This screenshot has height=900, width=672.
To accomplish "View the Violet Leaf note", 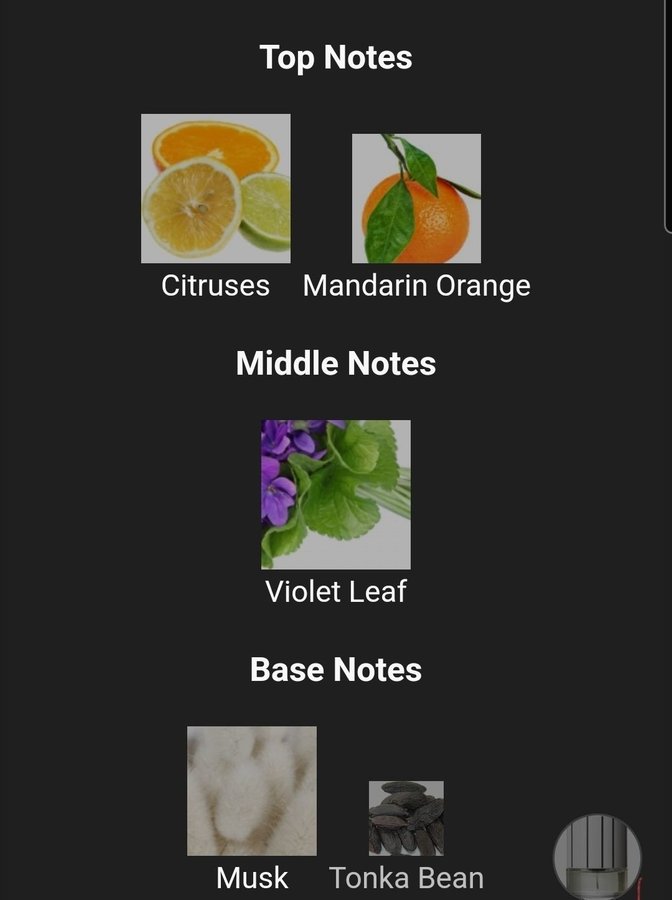I will click(335, 494).
